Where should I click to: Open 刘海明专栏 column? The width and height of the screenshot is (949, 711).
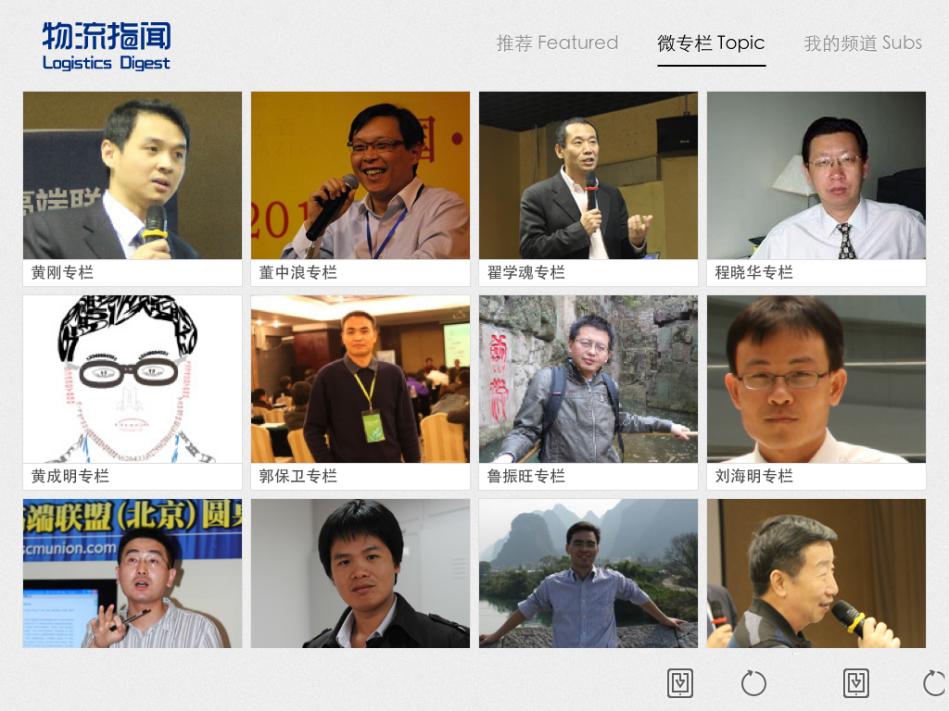[x=816, y=392]
